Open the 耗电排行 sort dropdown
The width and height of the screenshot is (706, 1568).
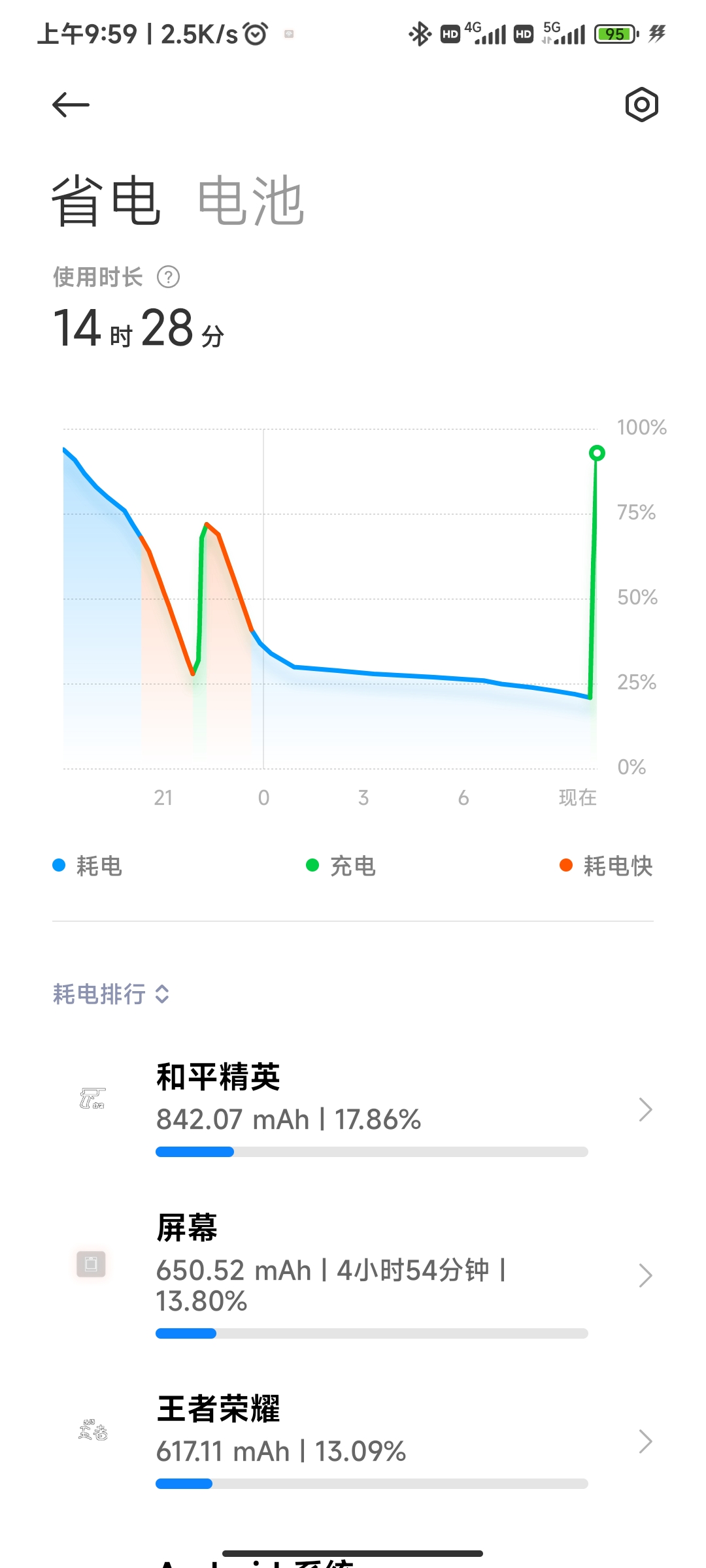point(111,994)
